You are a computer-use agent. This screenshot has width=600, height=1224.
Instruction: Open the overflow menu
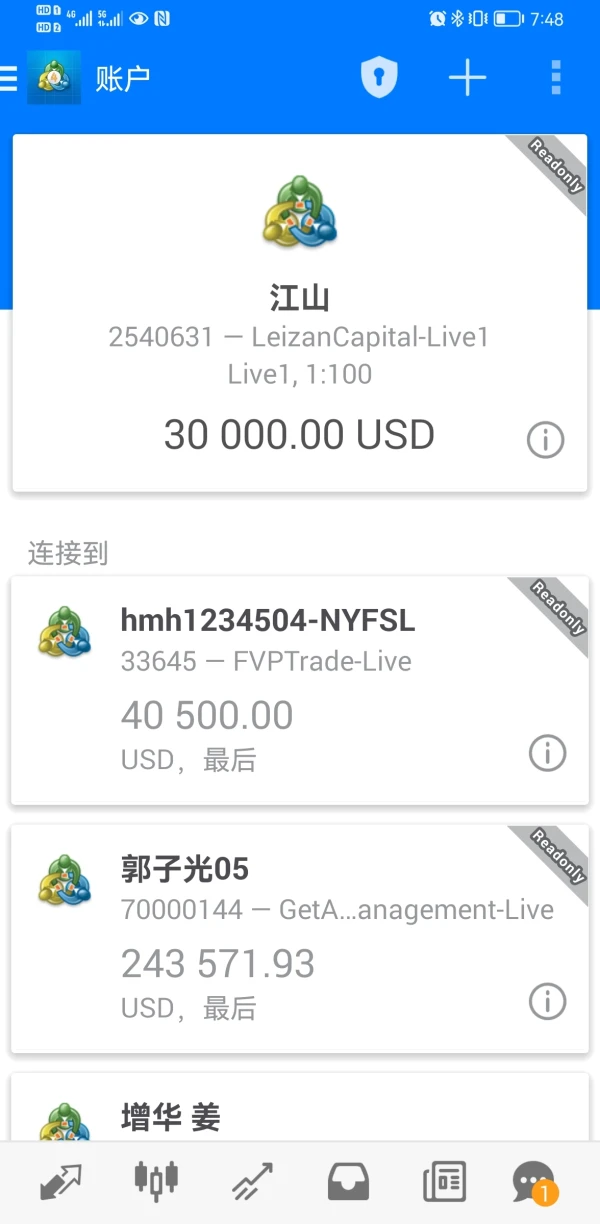coord(556,78)
